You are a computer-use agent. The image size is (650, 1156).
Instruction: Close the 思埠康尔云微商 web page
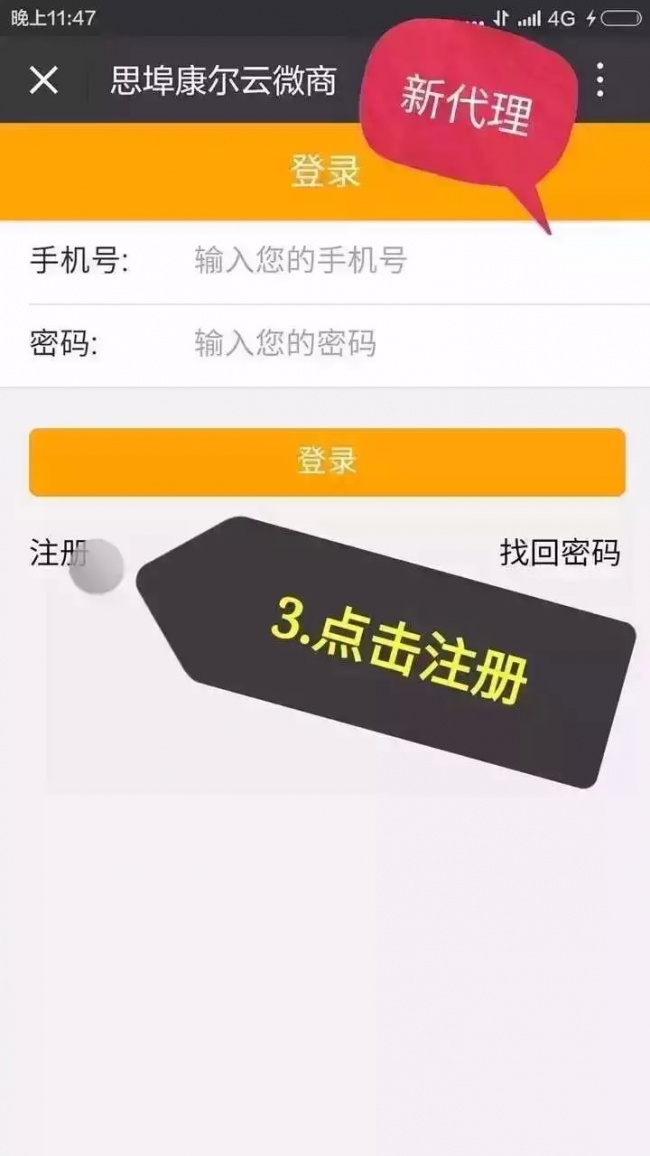[x=44, y=80]
